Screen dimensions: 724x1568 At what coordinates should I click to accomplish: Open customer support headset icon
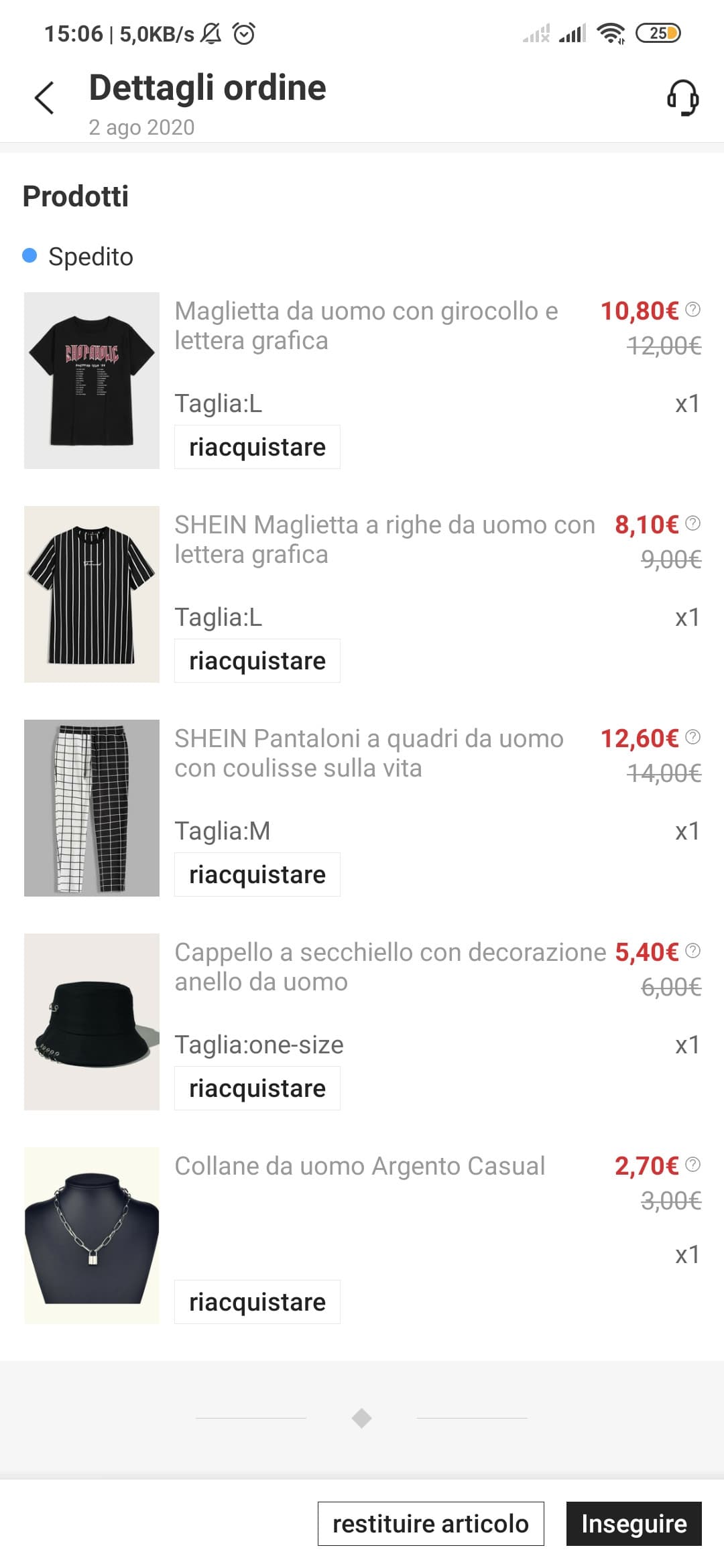pyautogui.click(x=682, y=98)
